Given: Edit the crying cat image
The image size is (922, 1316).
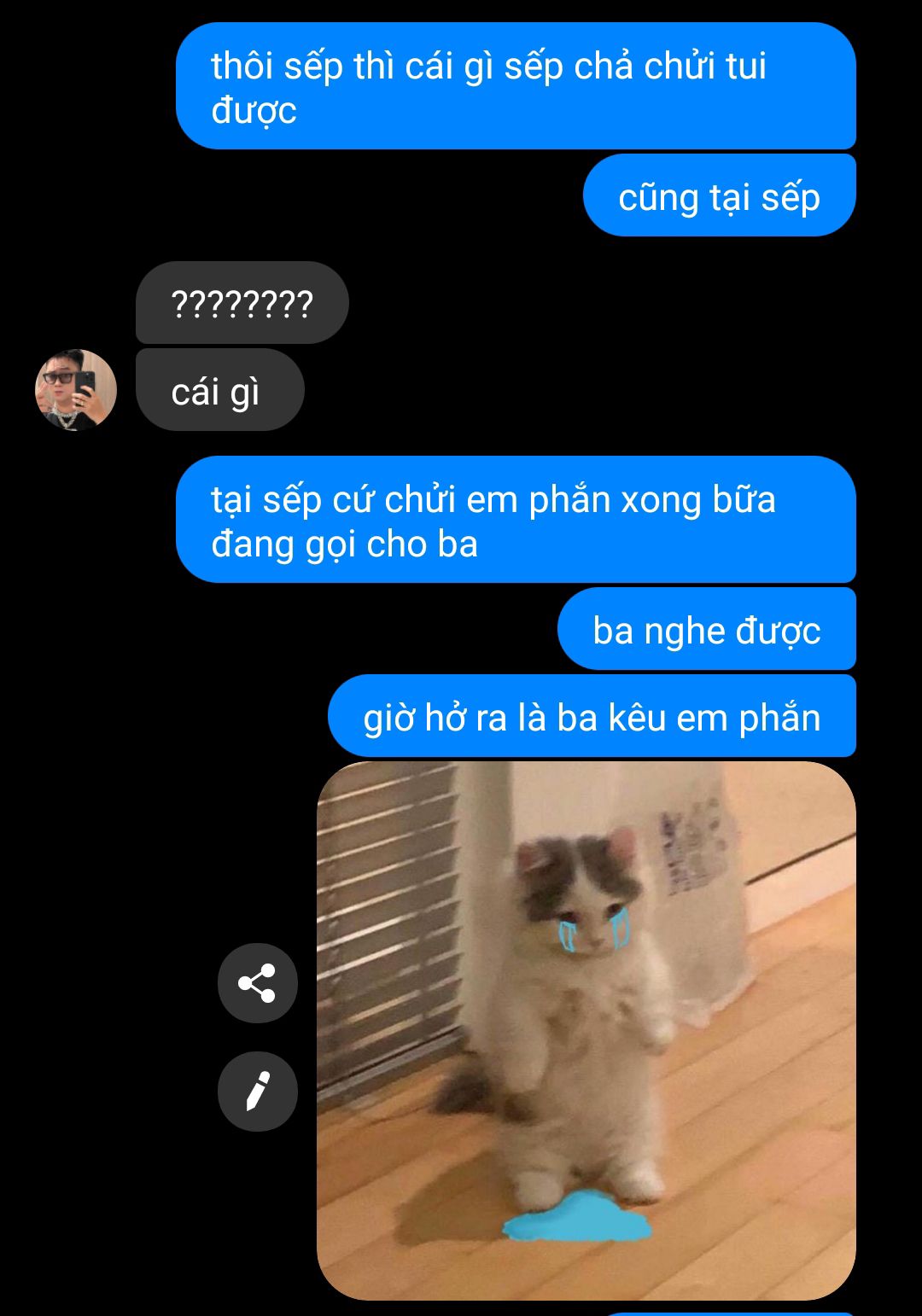Looking at the screenshot, I should point(257,1091).
